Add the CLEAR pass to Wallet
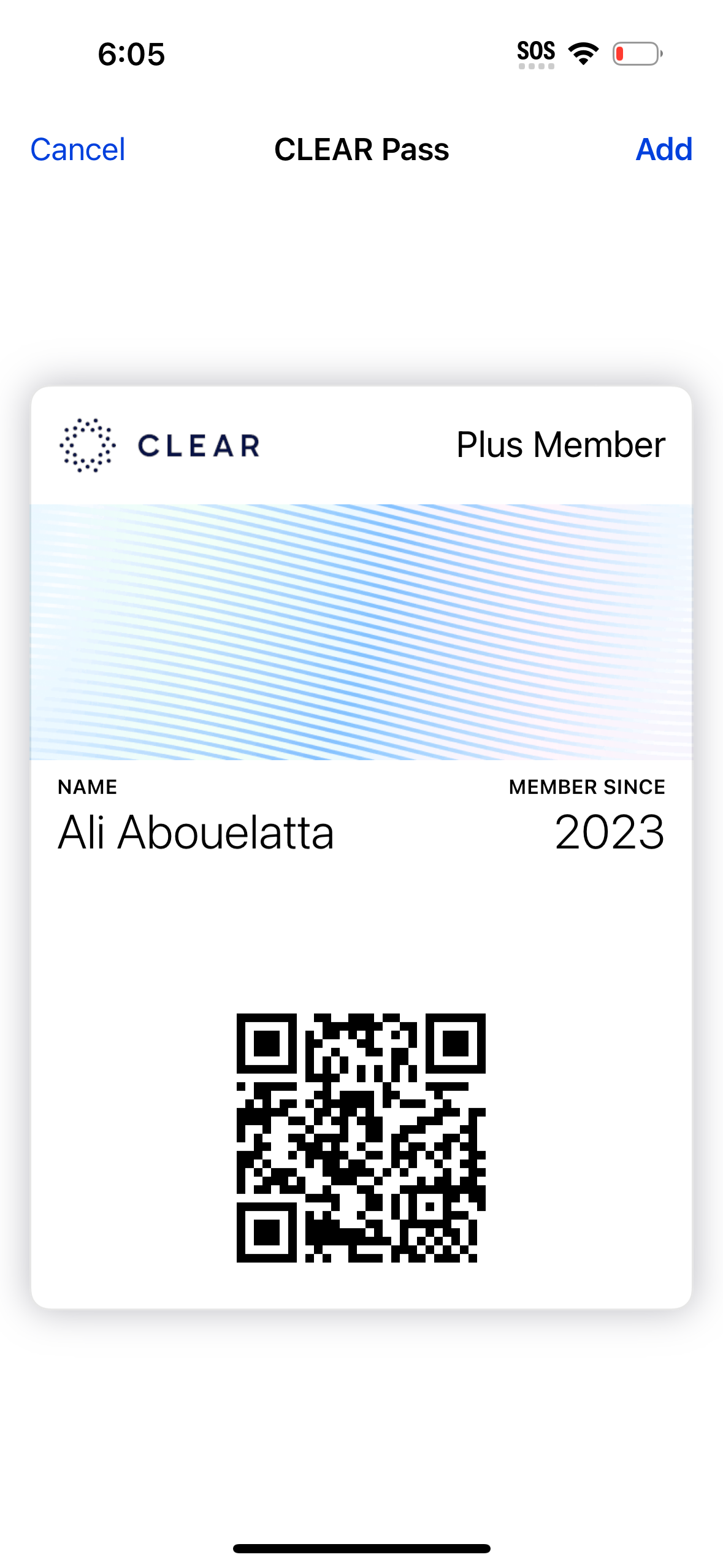 click(664, 149)
